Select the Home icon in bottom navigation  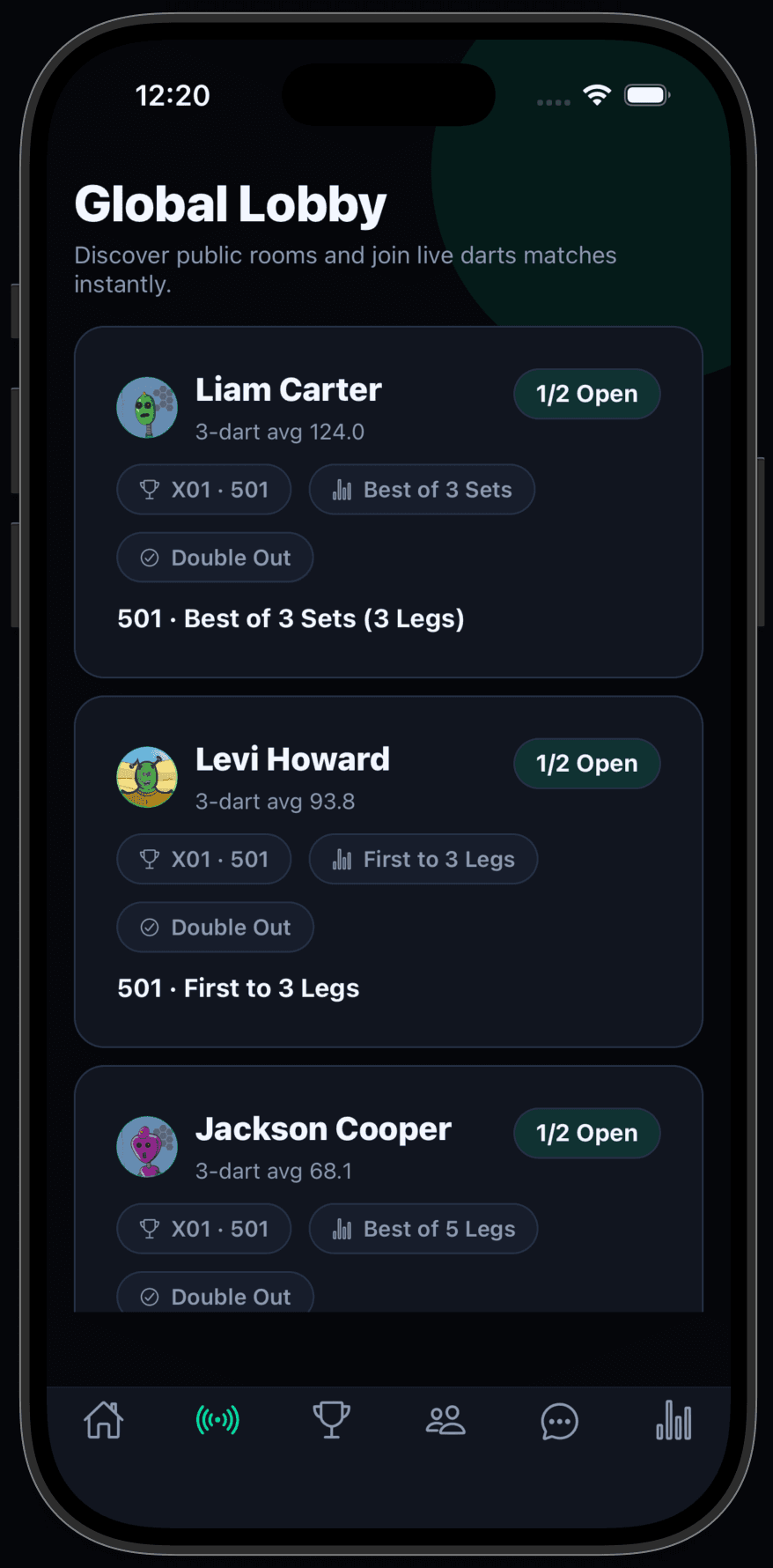coord(103,1420)
